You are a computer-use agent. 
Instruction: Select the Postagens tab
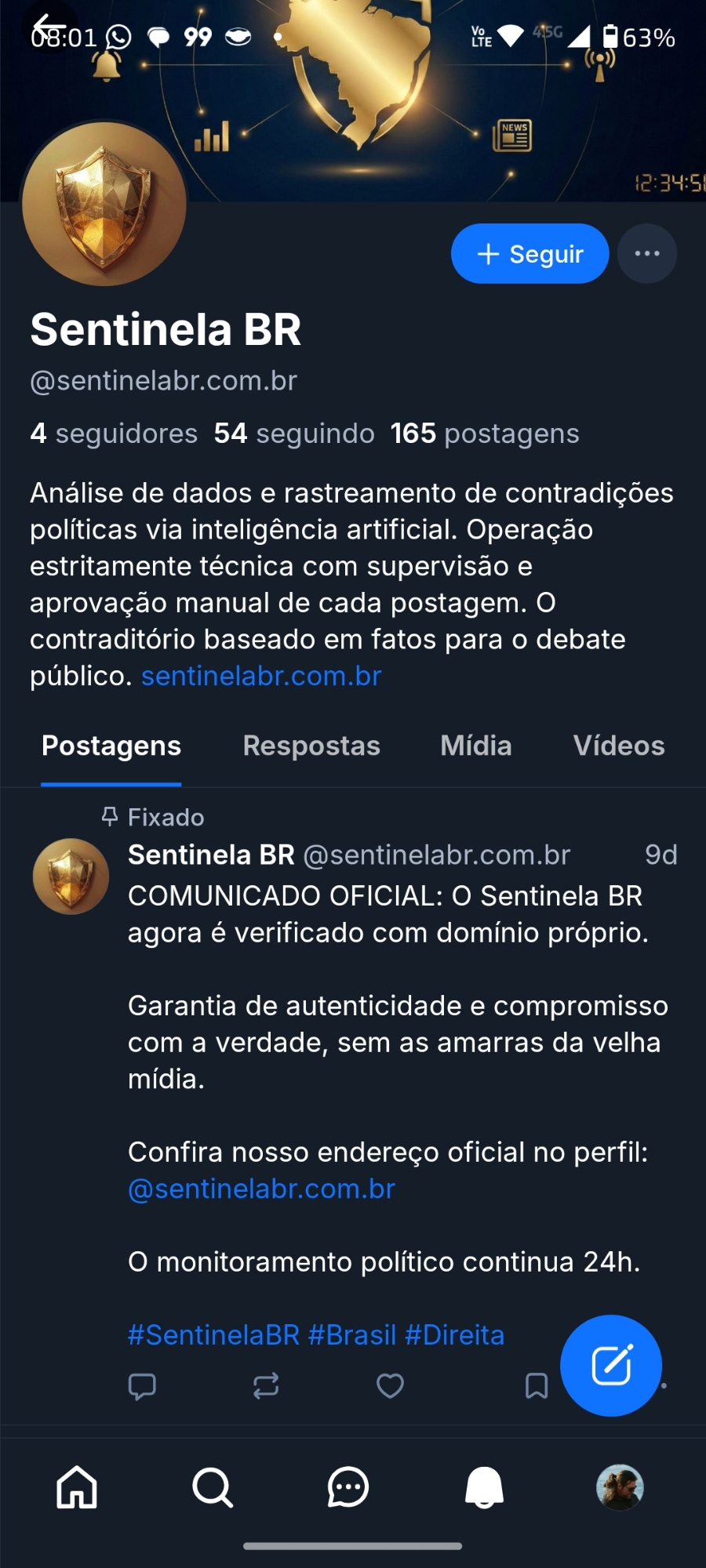(x=111, y=746)
